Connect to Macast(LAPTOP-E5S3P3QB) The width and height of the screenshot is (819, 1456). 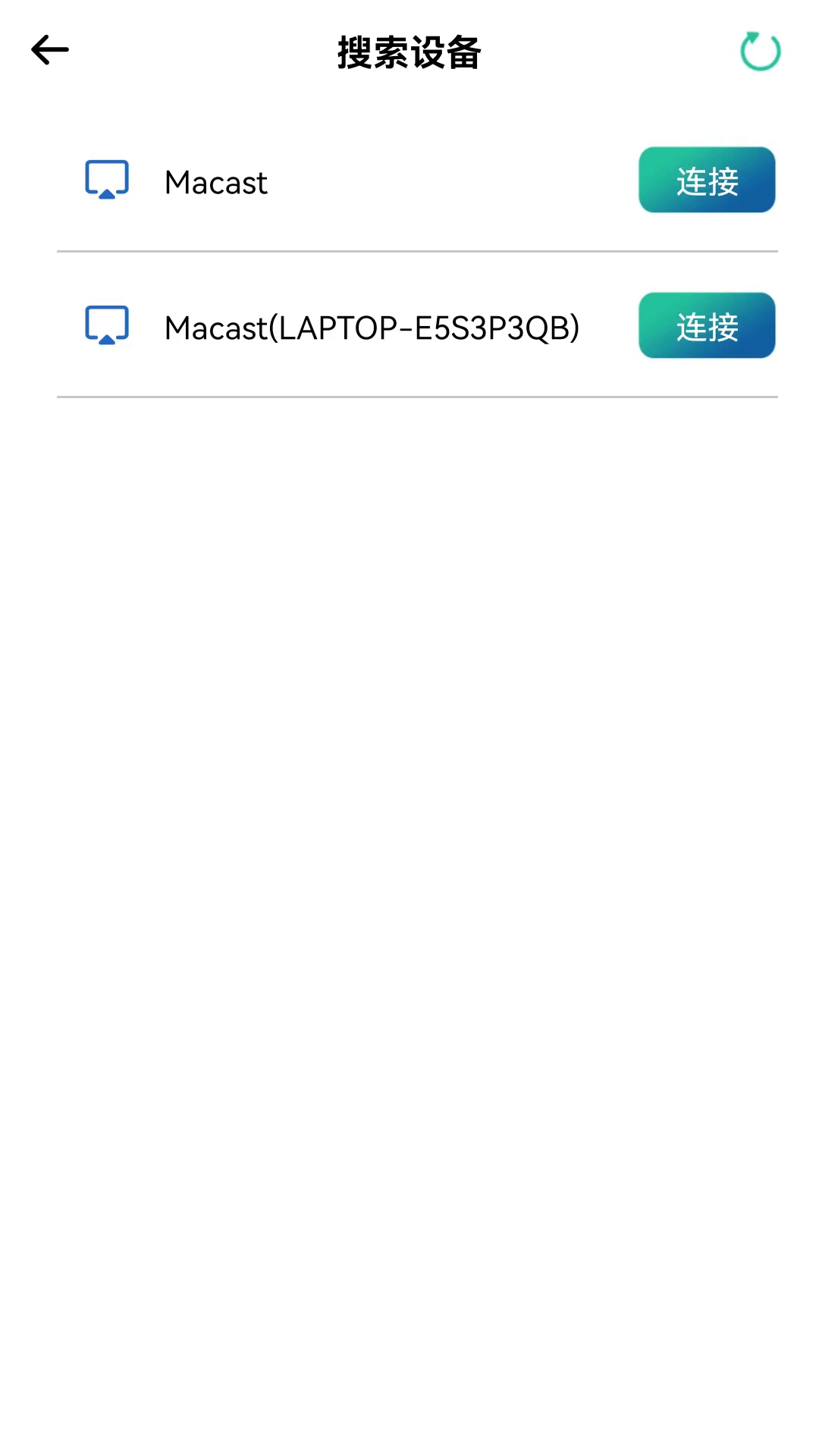click(x=707, y=325)
